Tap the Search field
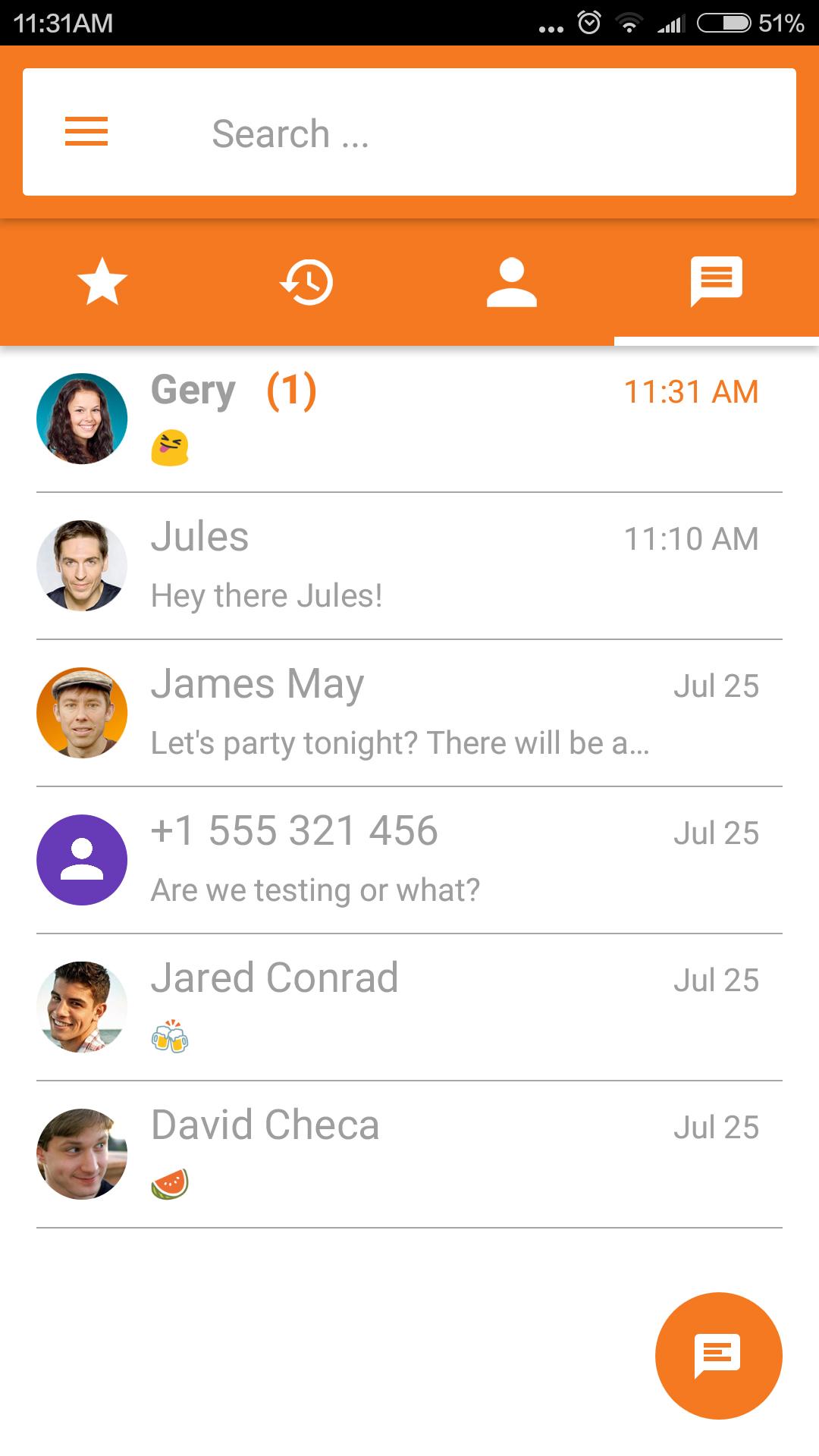Viewport: 819px width, 1456px height. click(455, 133)
